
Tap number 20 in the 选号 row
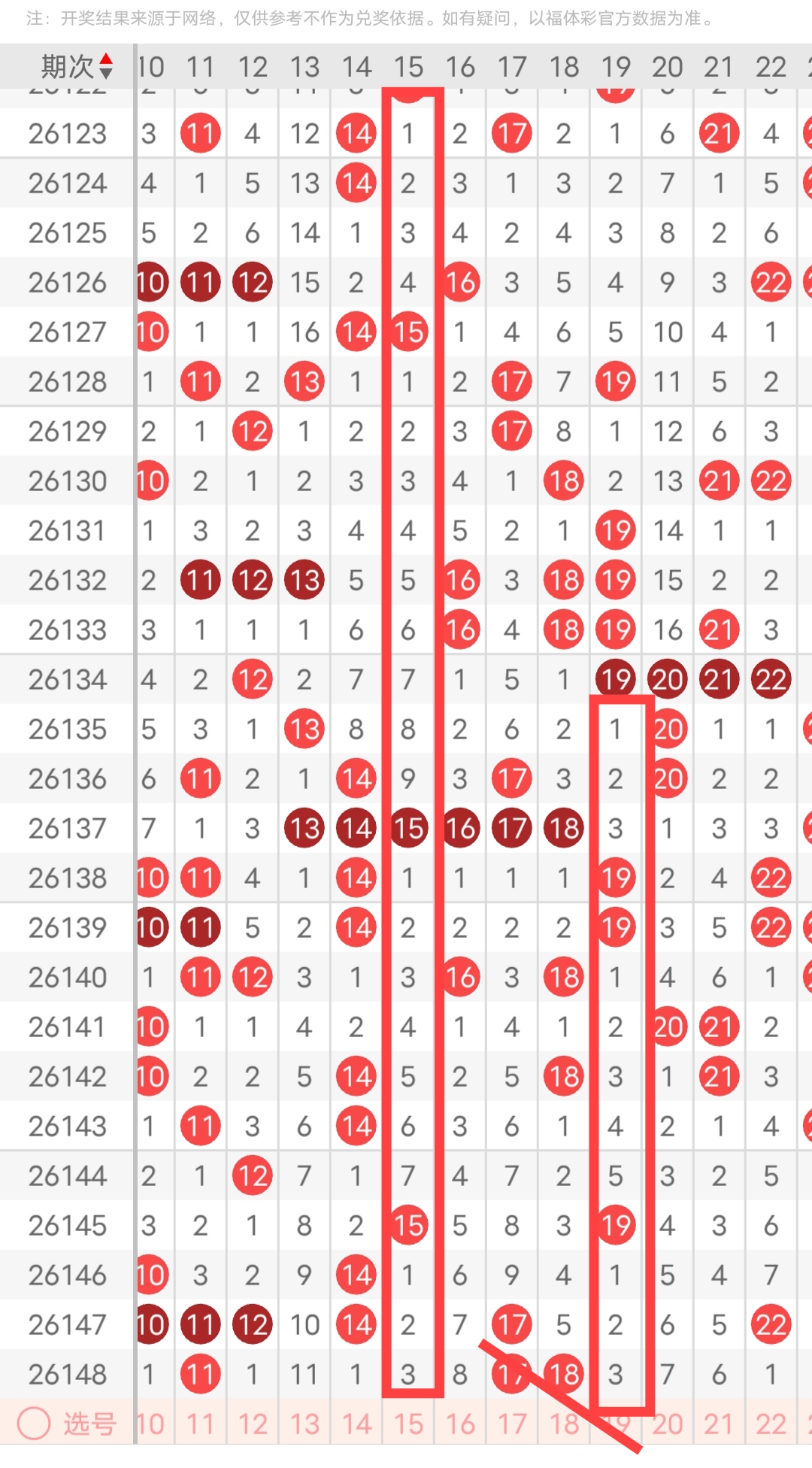point(668,1424)
